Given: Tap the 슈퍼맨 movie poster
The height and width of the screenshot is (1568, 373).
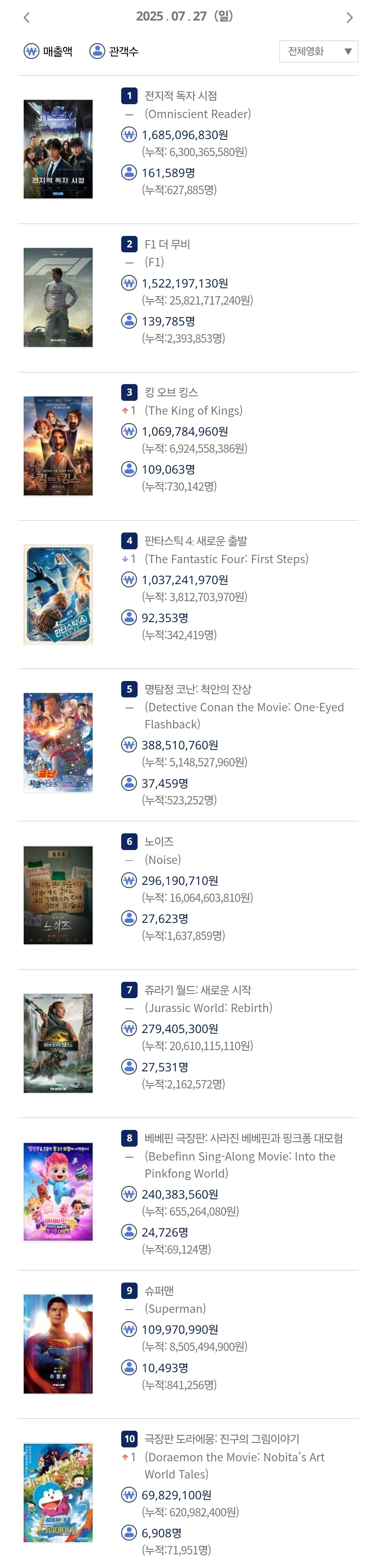Looking at the screenshot, I should coord(58,1344).
